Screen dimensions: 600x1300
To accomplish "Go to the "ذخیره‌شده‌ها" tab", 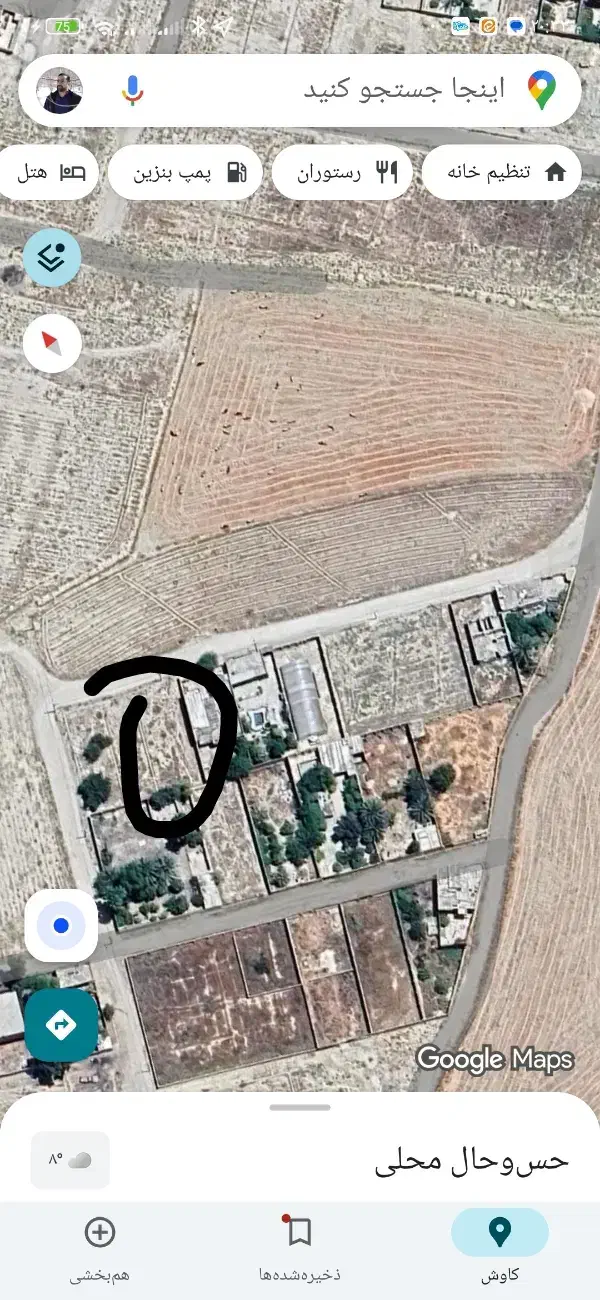I will [299, 1244].
